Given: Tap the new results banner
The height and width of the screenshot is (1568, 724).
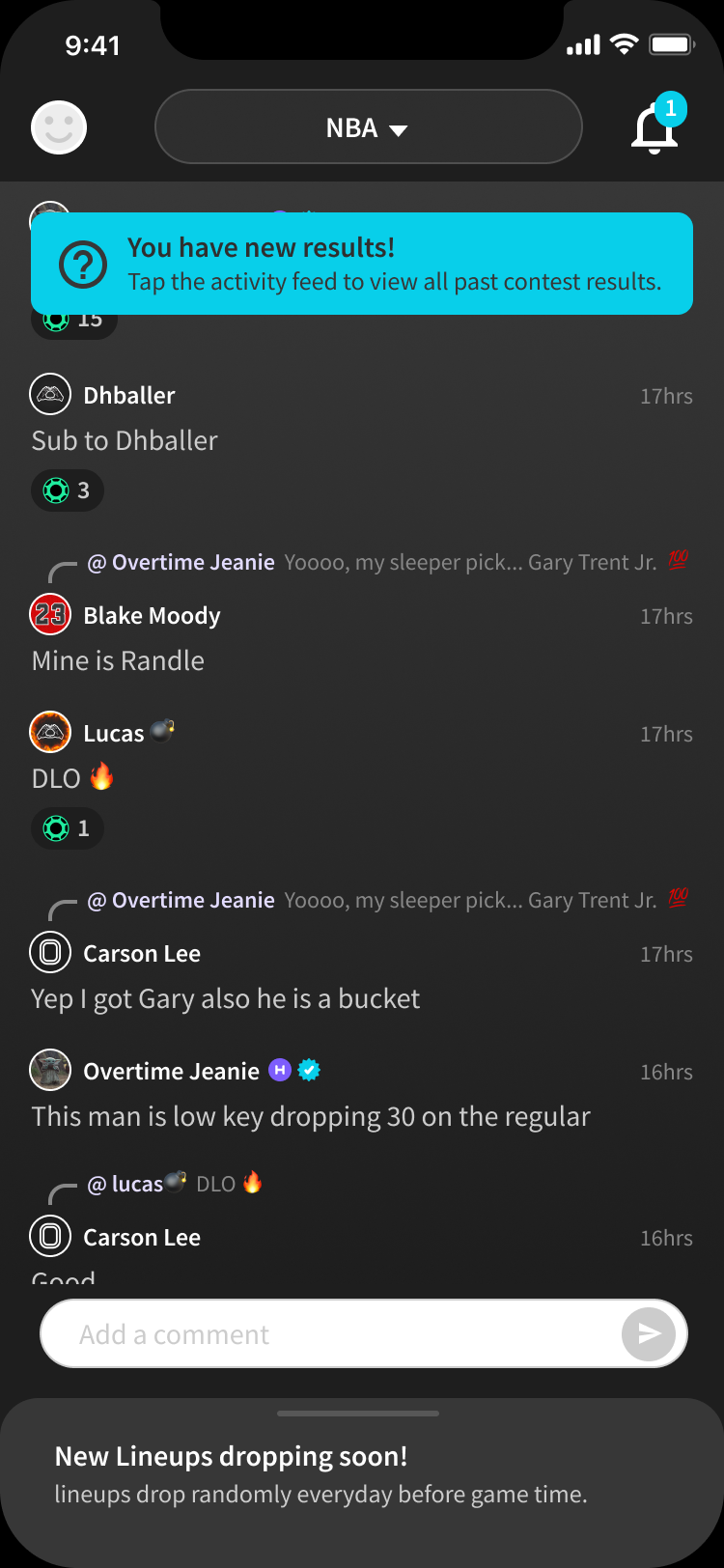Looking at the screenshot, I should (x=362, y=264).
